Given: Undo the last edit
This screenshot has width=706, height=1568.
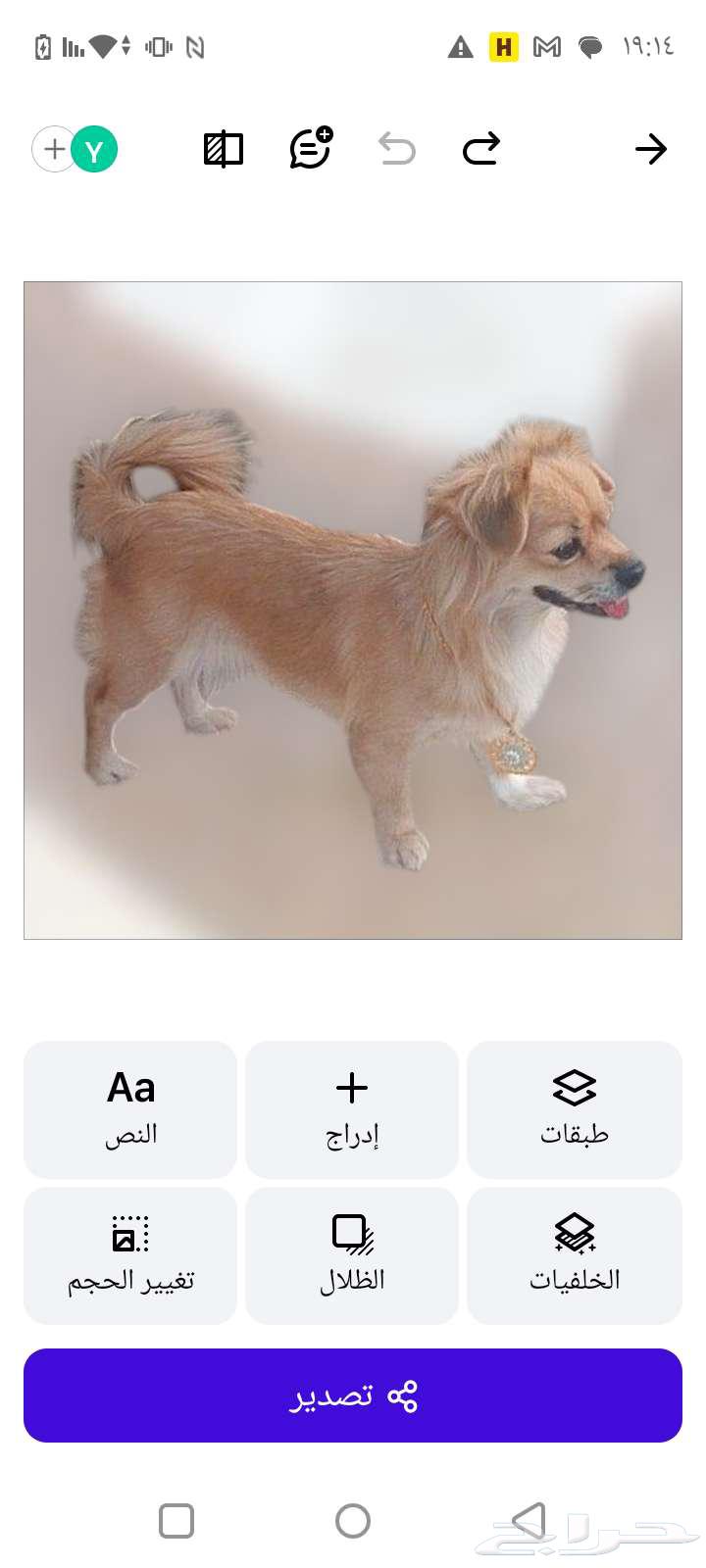Looking at the screenshot, I should click(x=397, y=150).
